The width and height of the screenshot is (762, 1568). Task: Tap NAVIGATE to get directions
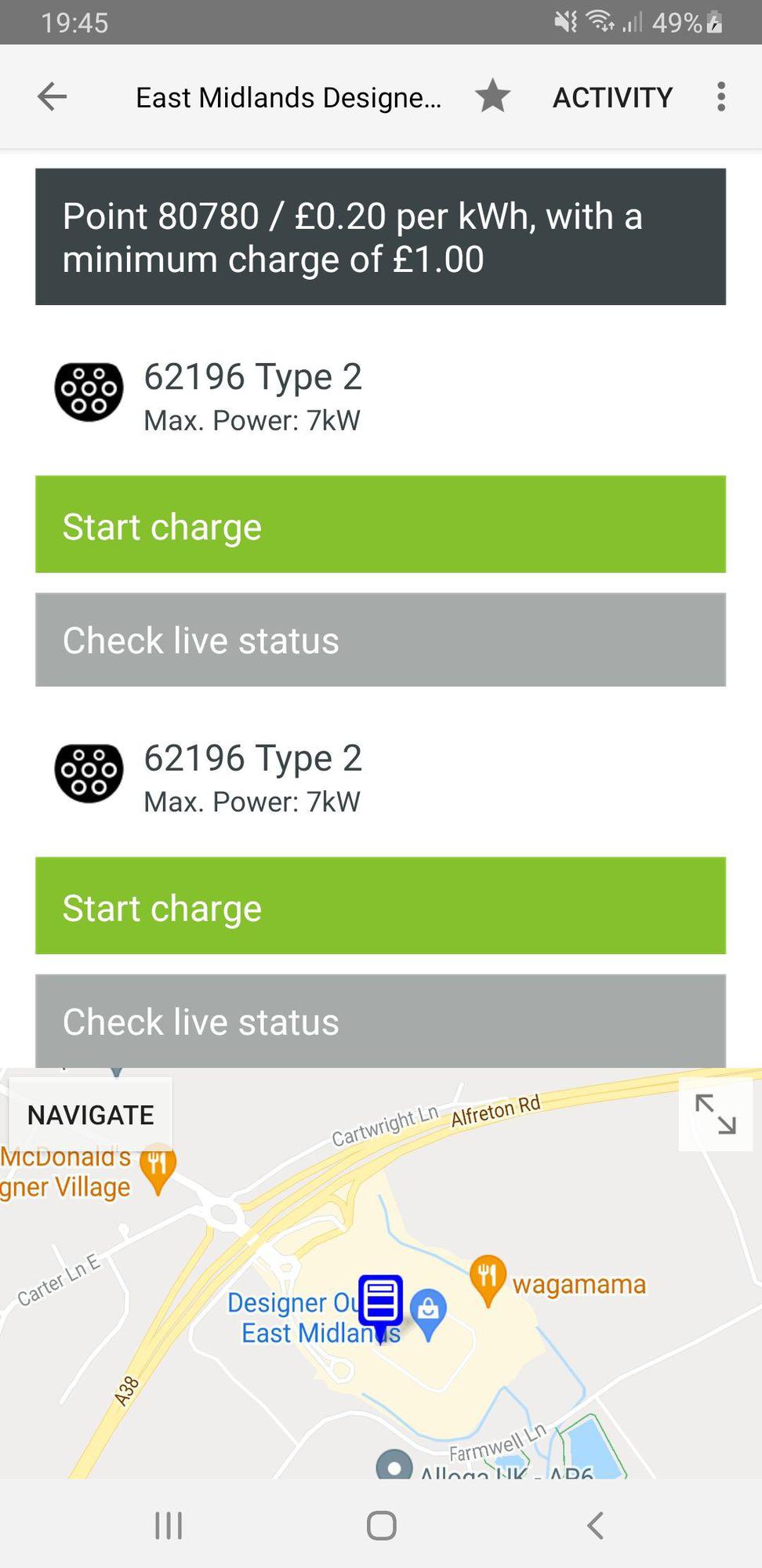(91, 1115)
